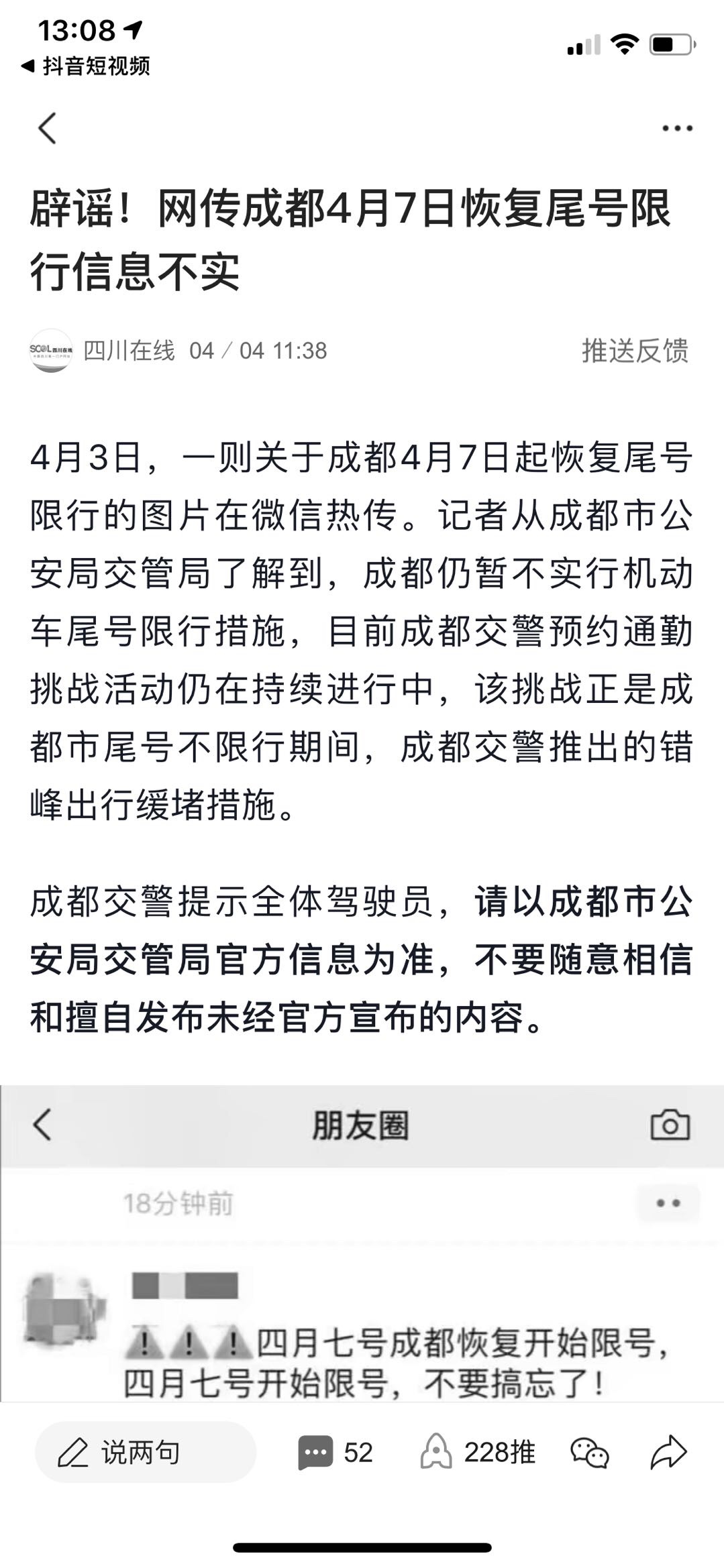Tap 推送反馈 feedback link

(635, 351)
